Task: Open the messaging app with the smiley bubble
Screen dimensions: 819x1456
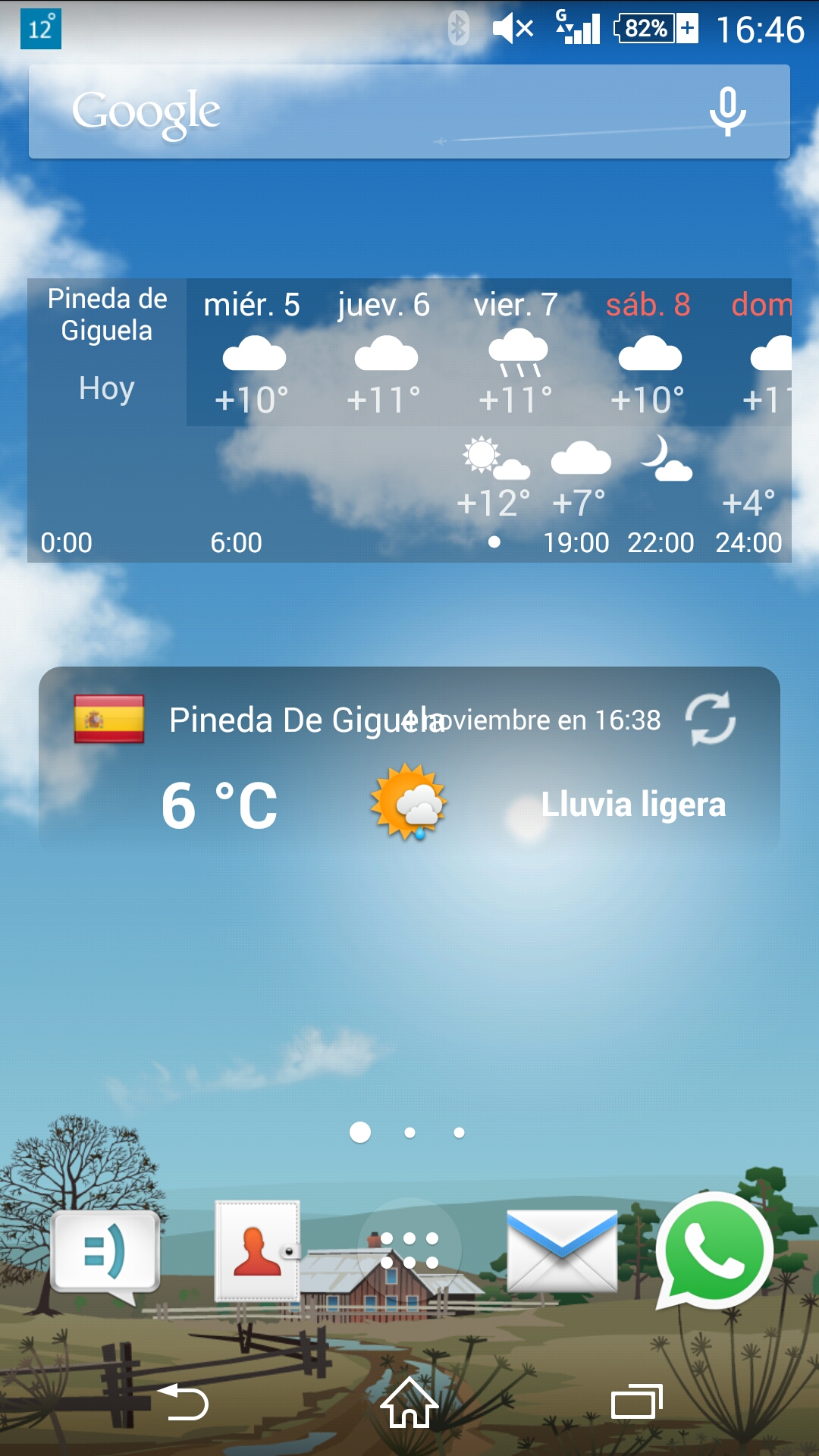Action: [105, 1253]
